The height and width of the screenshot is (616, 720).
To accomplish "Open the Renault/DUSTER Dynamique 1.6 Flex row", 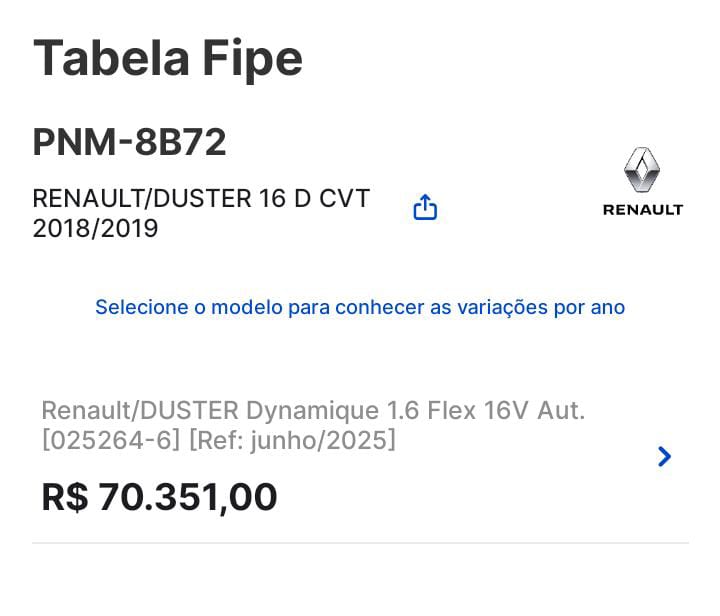I will (360, 457).
